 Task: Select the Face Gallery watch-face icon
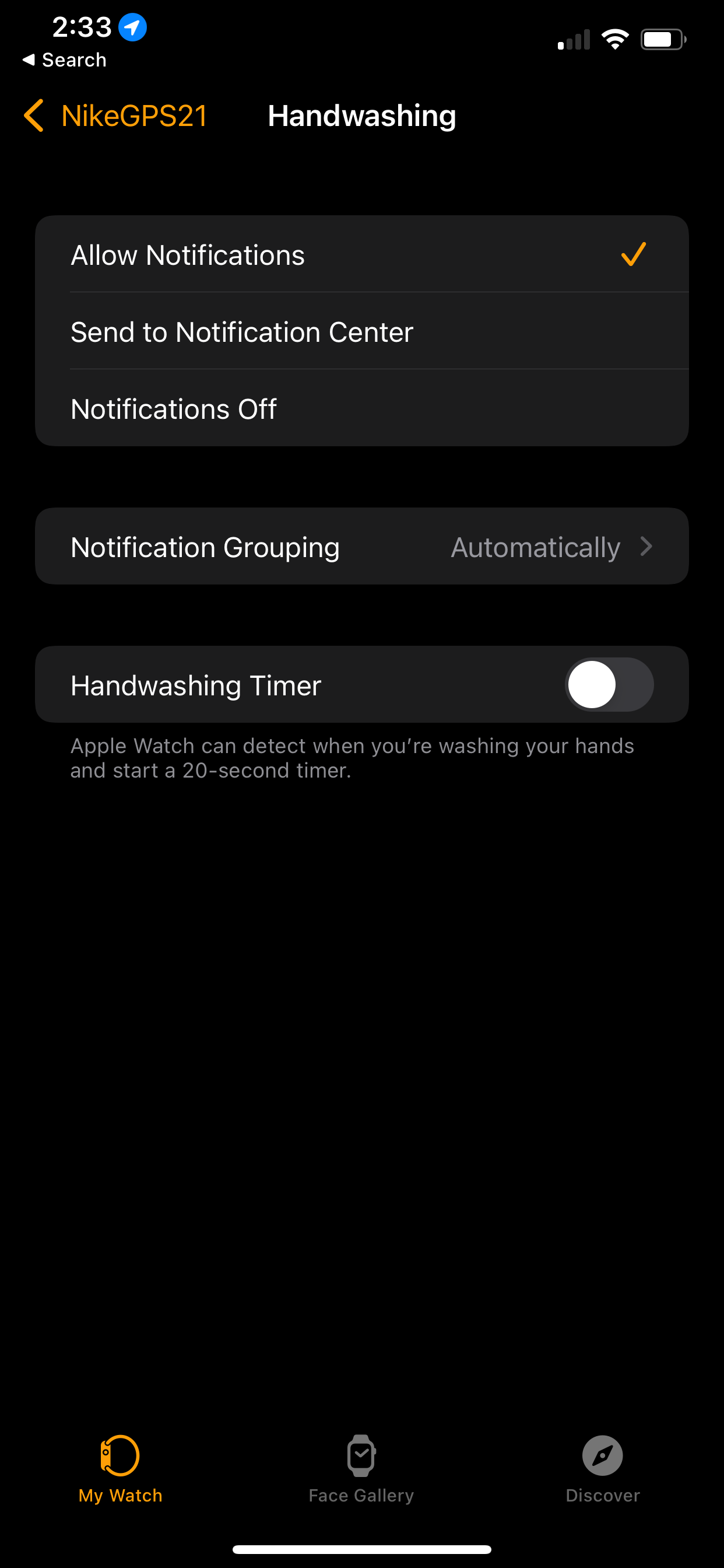(361, 1457)
